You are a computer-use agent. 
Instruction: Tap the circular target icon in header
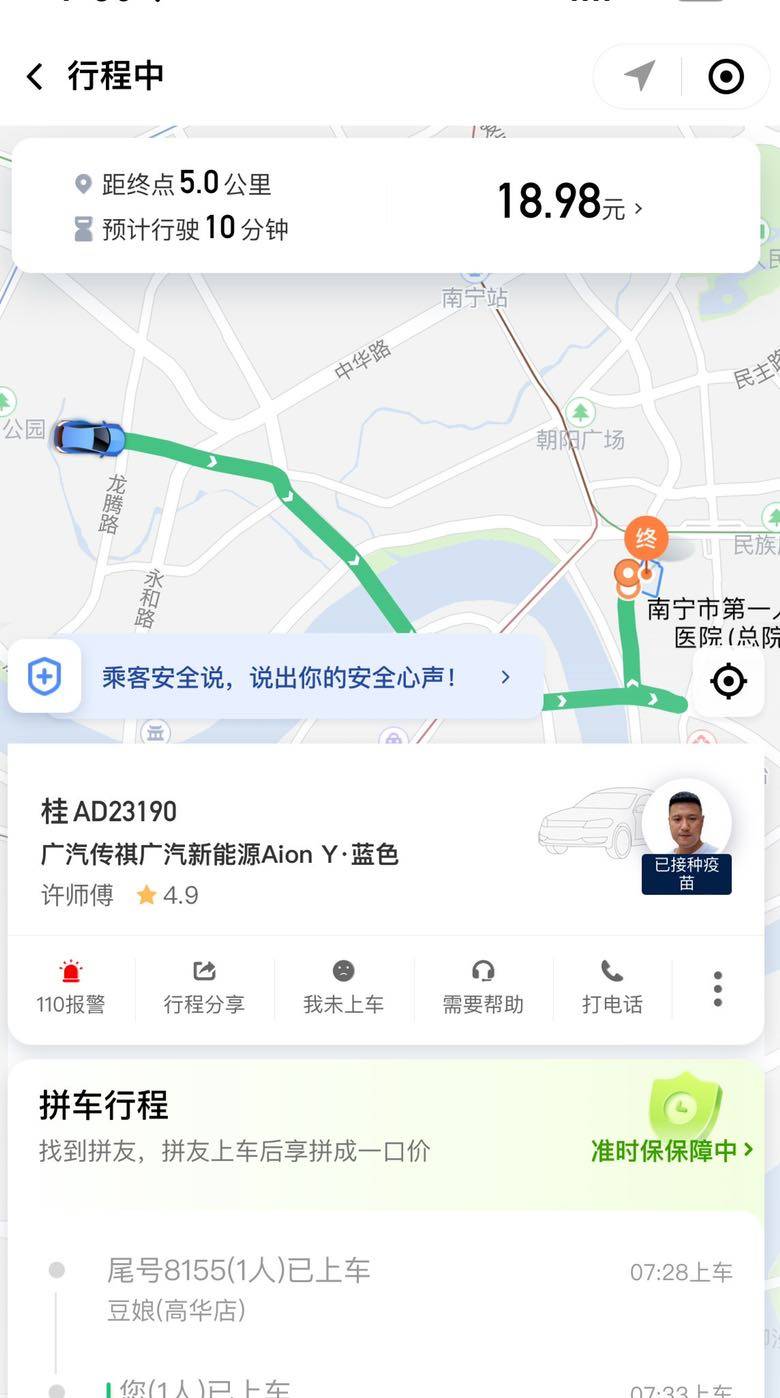pos(726,76)
